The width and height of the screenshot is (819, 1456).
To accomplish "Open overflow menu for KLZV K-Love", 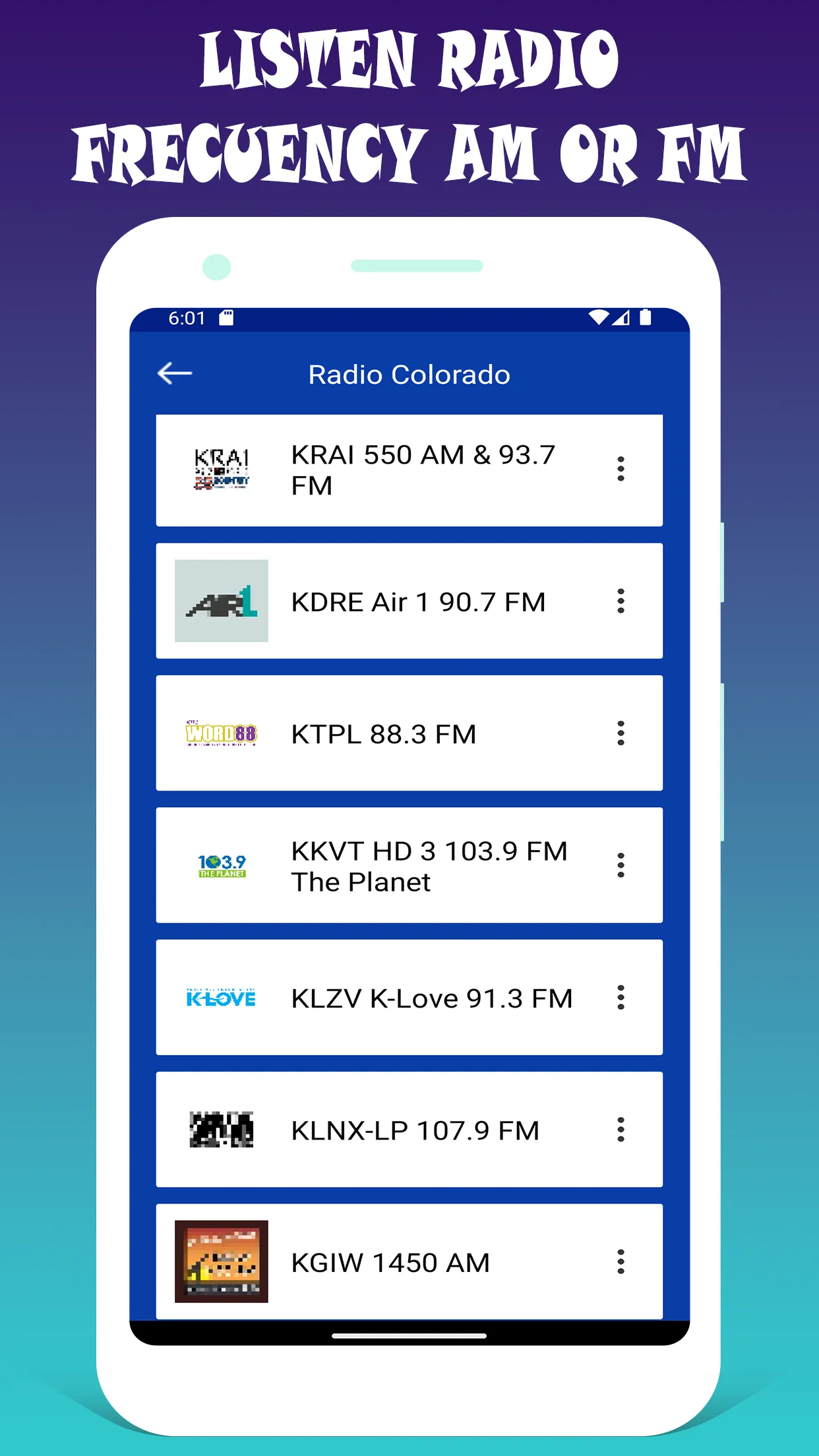I will click(x=620, y=998).
